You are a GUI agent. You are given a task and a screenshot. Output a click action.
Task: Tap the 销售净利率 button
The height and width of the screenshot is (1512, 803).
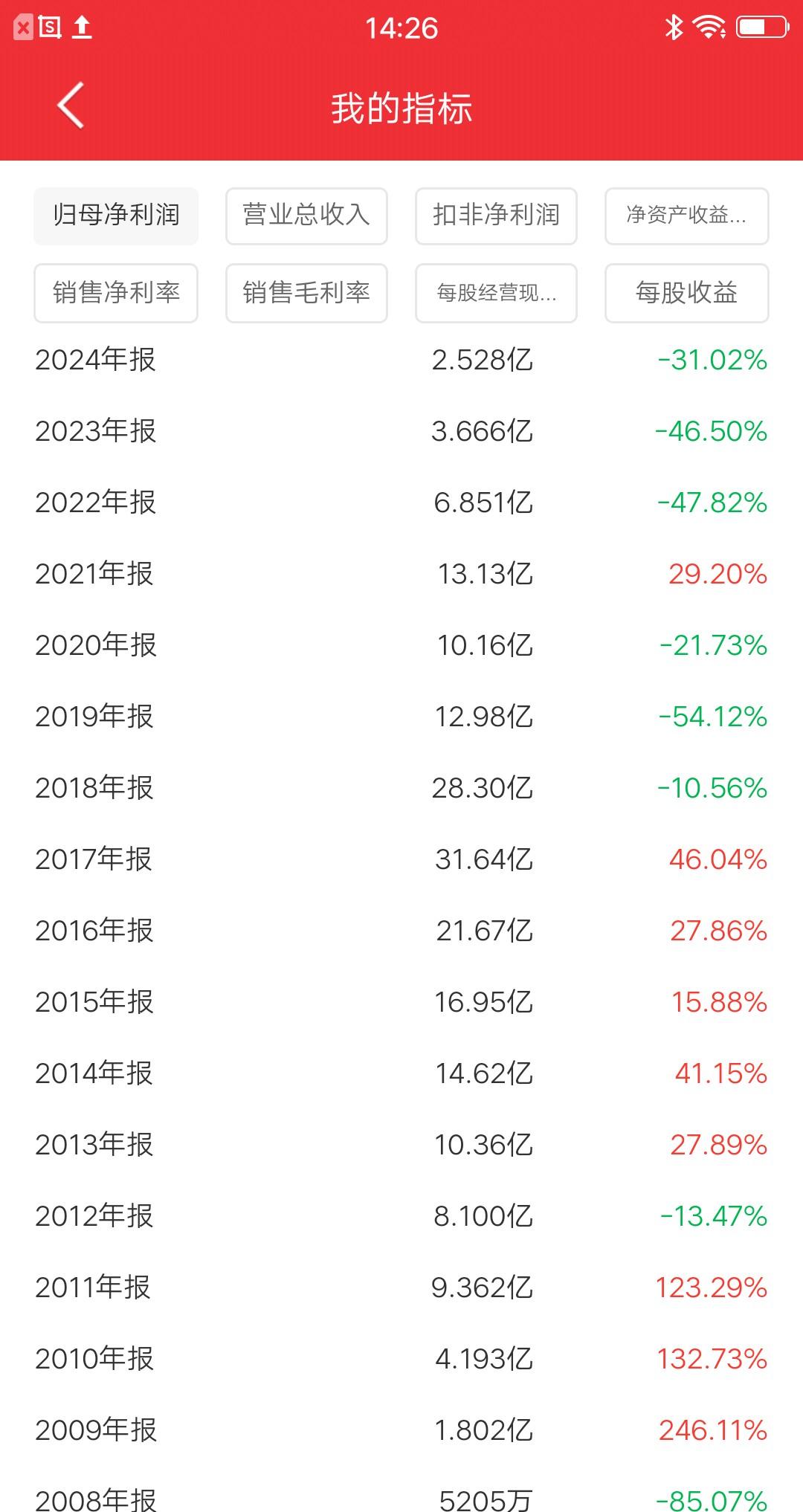click(116, 294)
